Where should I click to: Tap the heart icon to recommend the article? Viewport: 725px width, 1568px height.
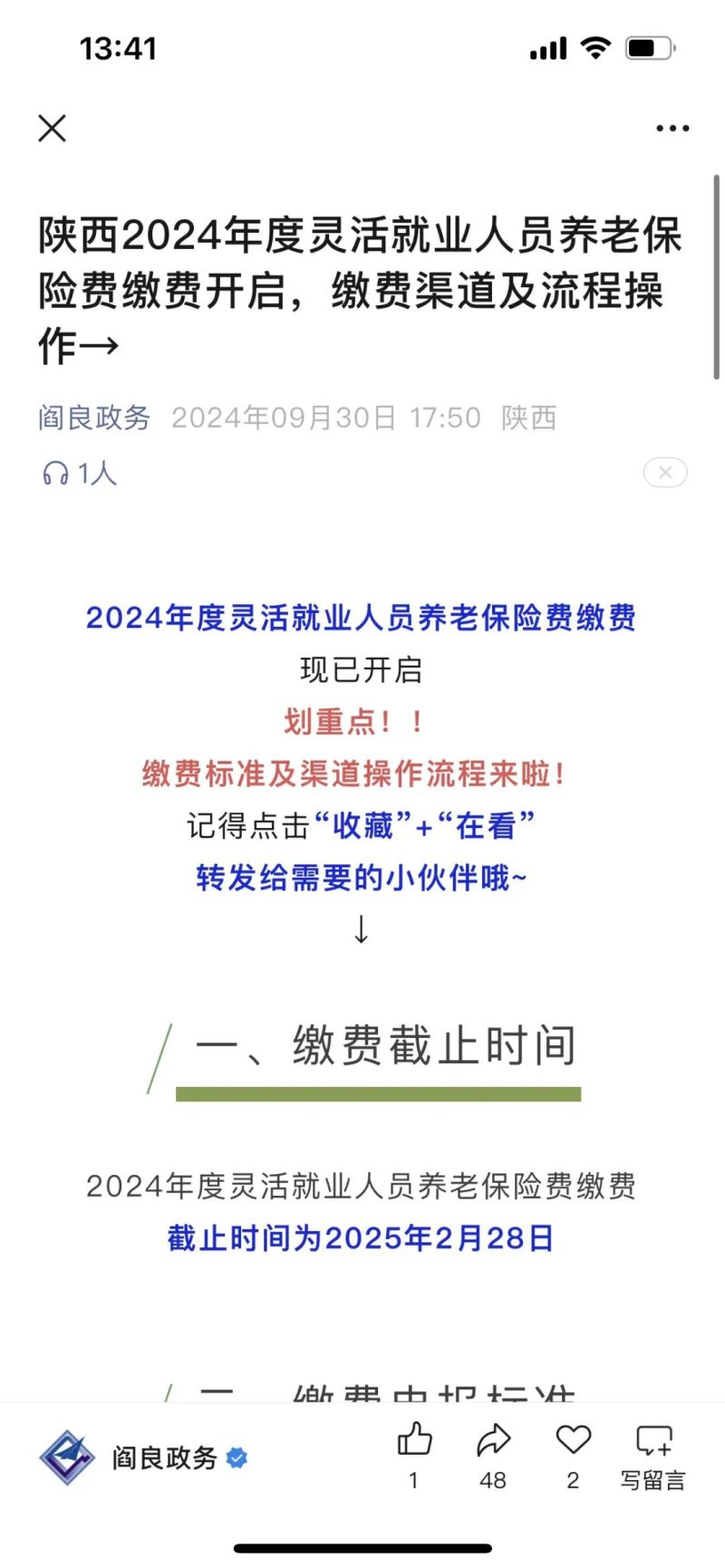coord(573,1440)
